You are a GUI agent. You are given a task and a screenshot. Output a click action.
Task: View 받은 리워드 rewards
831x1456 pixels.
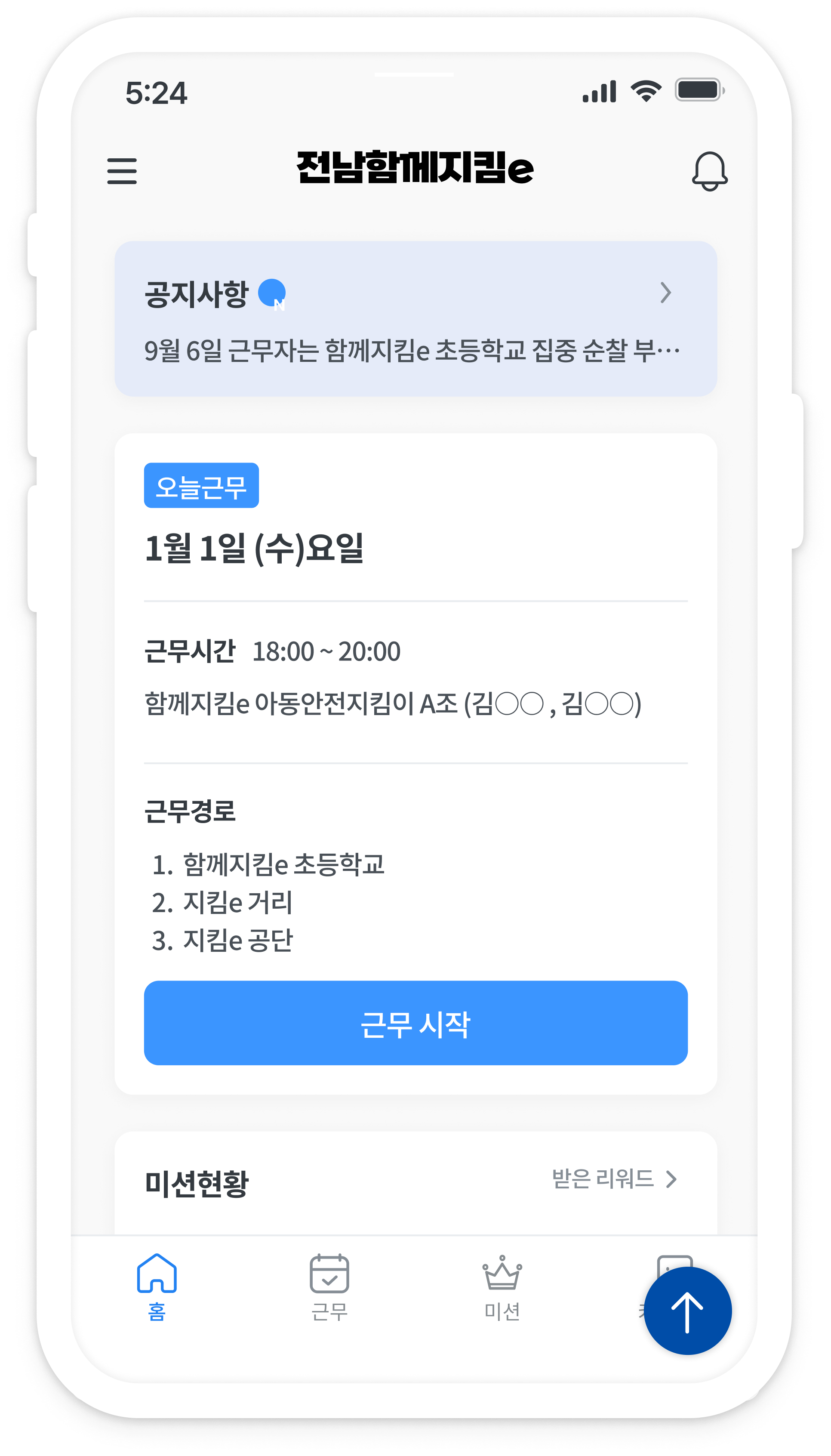pyautogui.click(x=614, y=1178)
